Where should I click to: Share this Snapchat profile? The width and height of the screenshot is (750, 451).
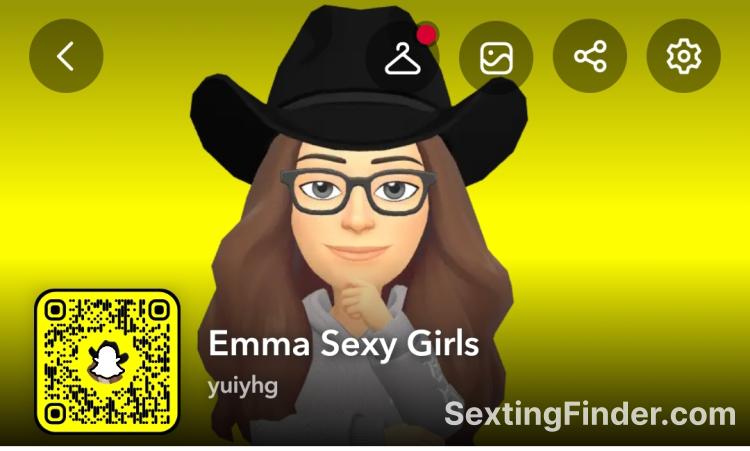click(590, 57)
